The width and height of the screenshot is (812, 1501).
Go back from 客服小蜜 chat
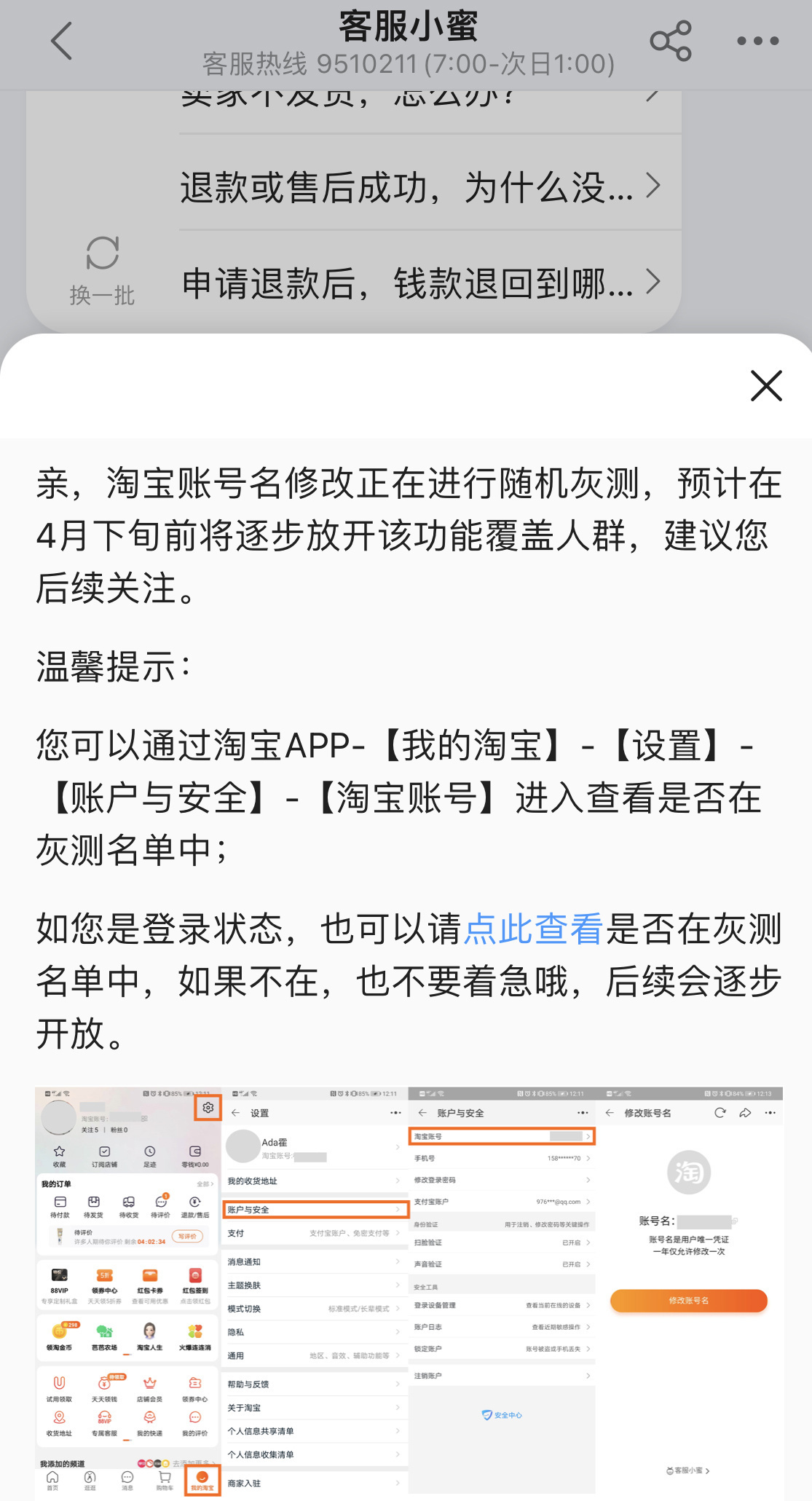[x=62, y=42]
